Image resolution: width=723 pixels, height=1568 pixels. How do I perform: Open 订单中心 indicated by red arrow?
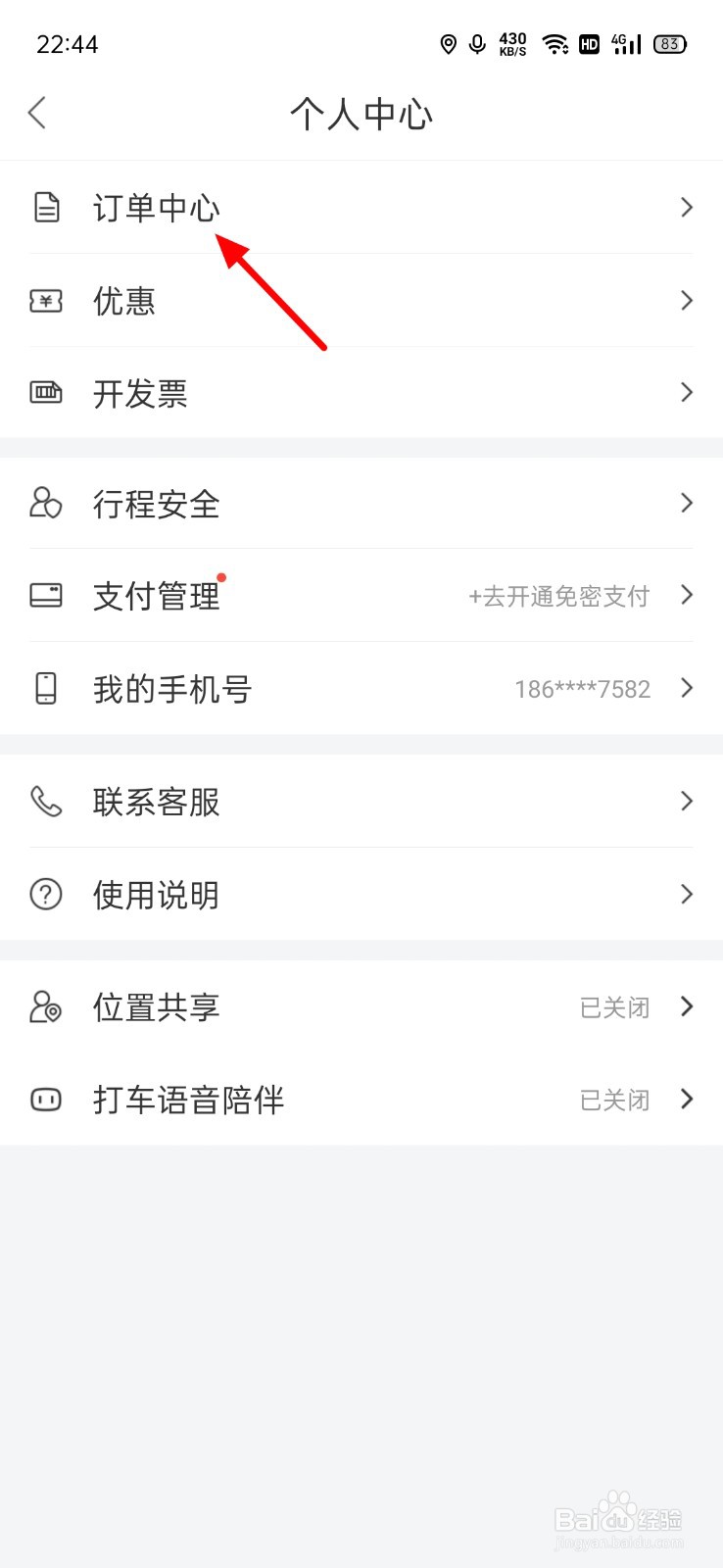coord(156,206)
